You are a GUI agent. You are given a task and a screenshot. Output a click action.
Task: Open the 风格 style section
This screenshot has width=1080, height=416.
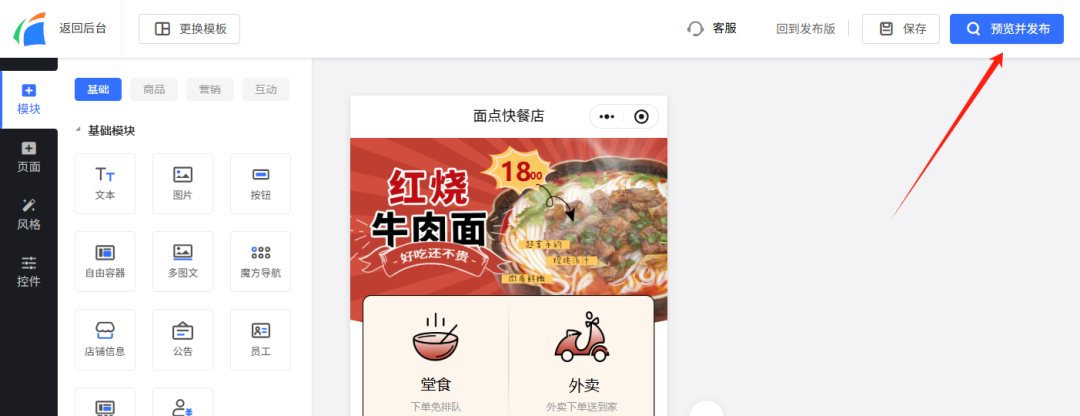coord(29,214)
